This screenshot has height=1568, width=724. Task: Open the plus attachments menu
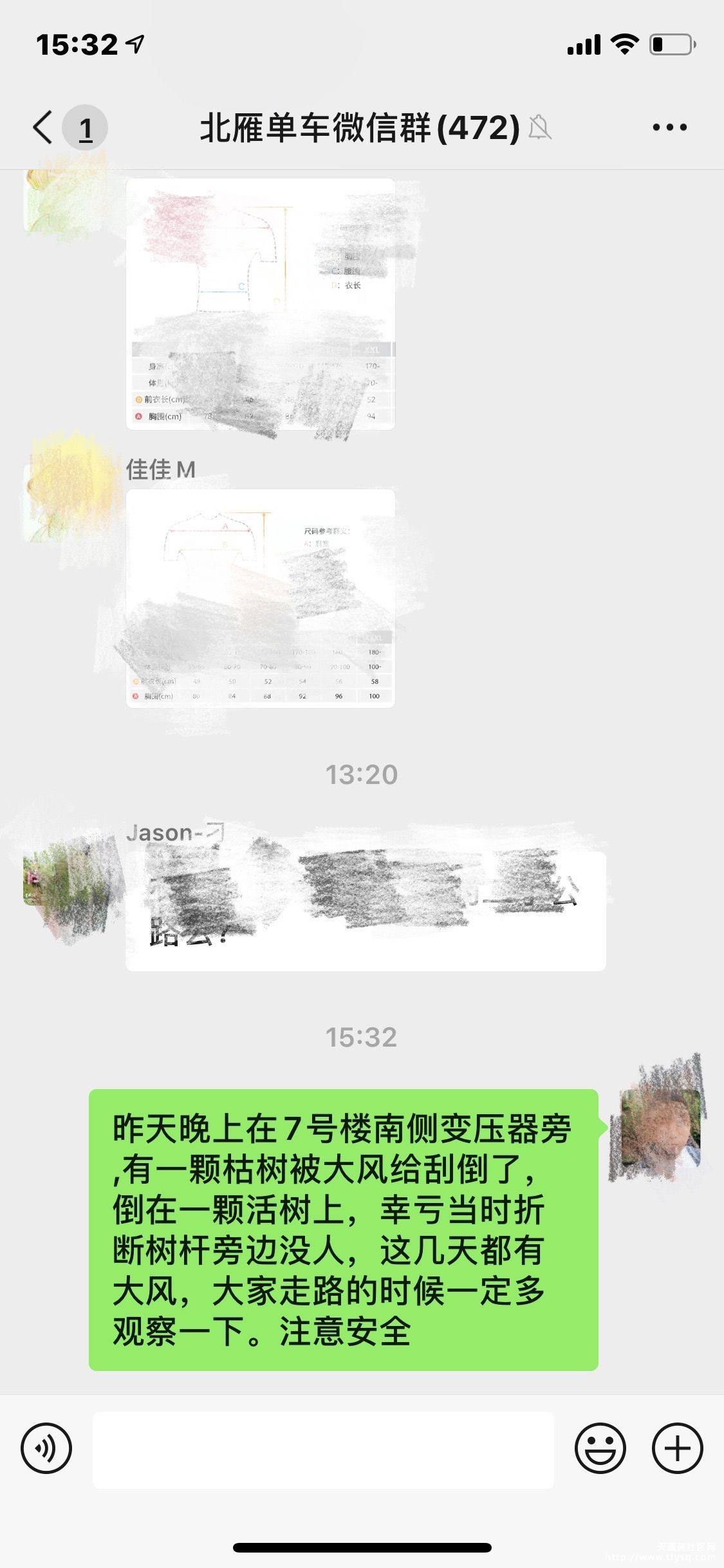(677, 1449)
